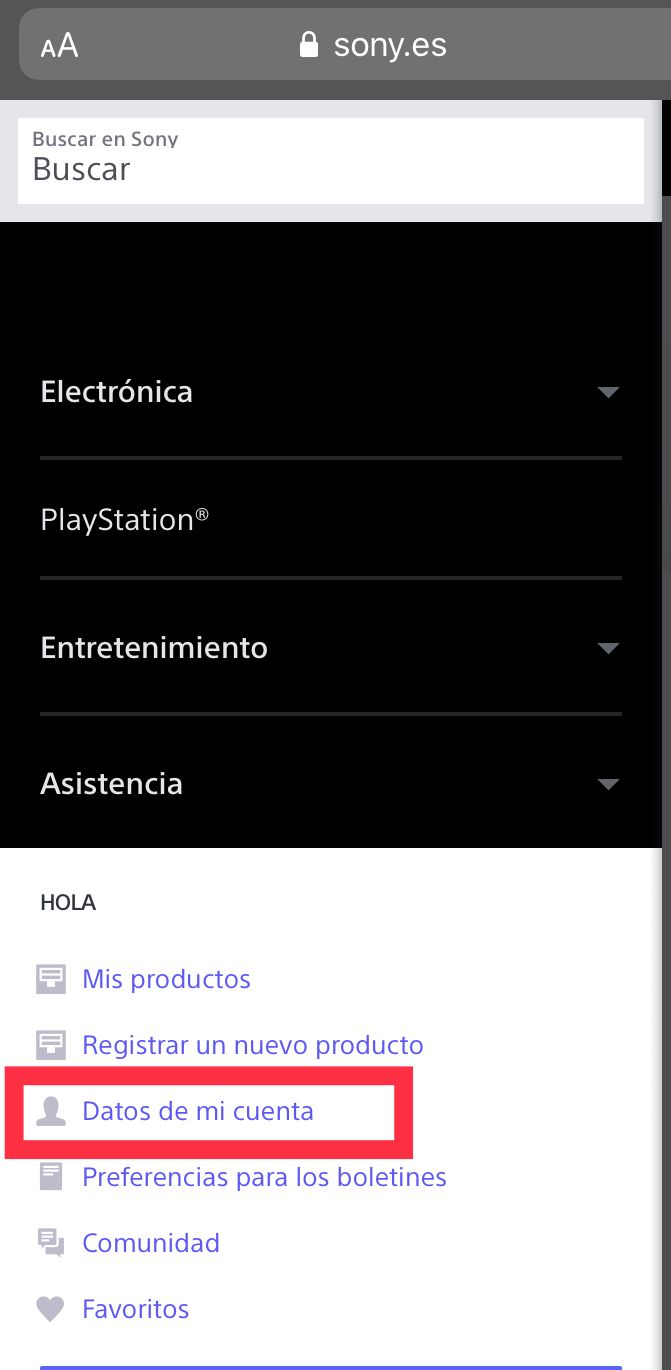
Task: Open the browser text size options
Action: (59, 46)
